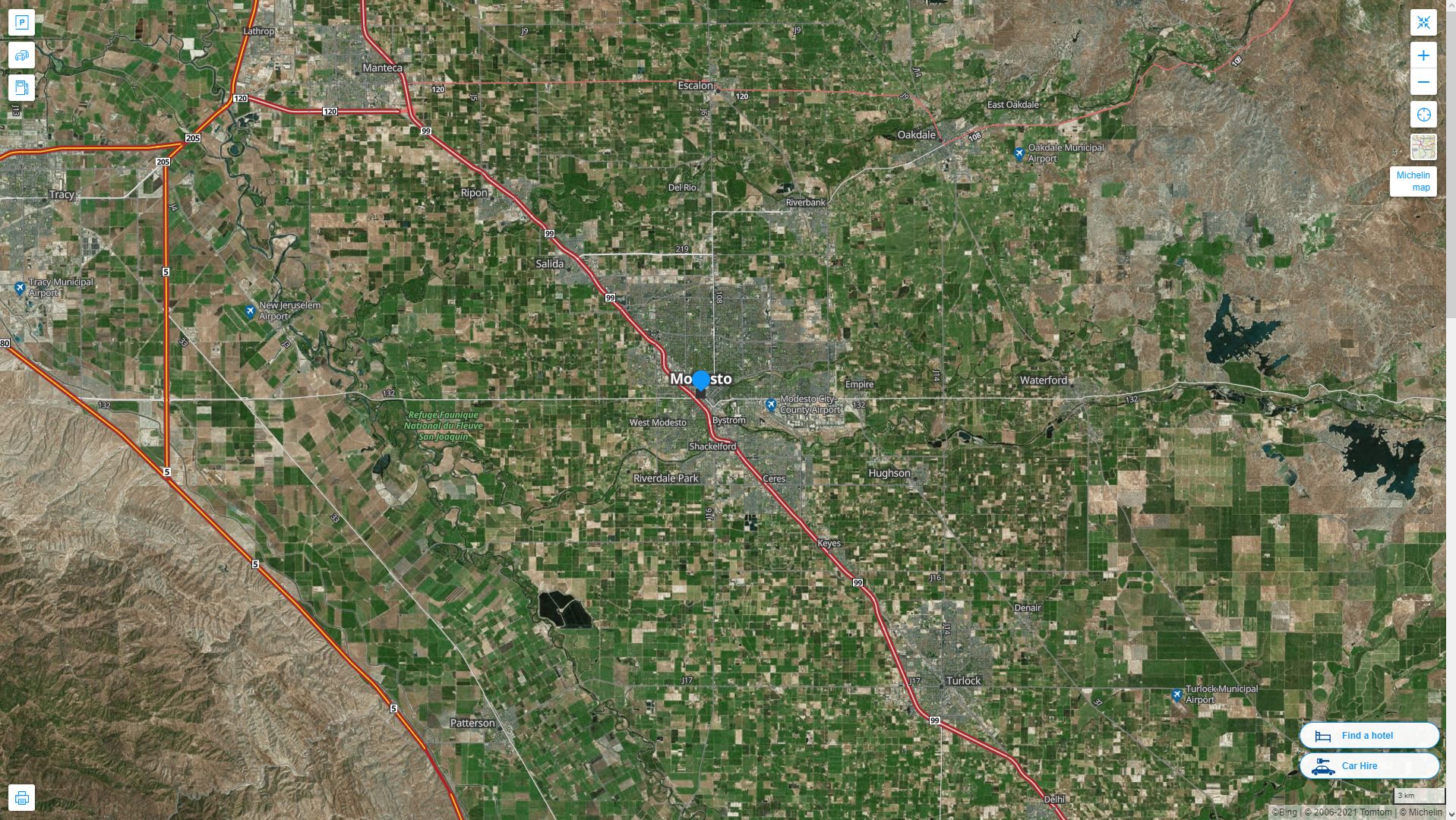Exit full-screen map view
Viewport: 1456px width, 820px height.
pyautogui.click(x=1423, y=23)
